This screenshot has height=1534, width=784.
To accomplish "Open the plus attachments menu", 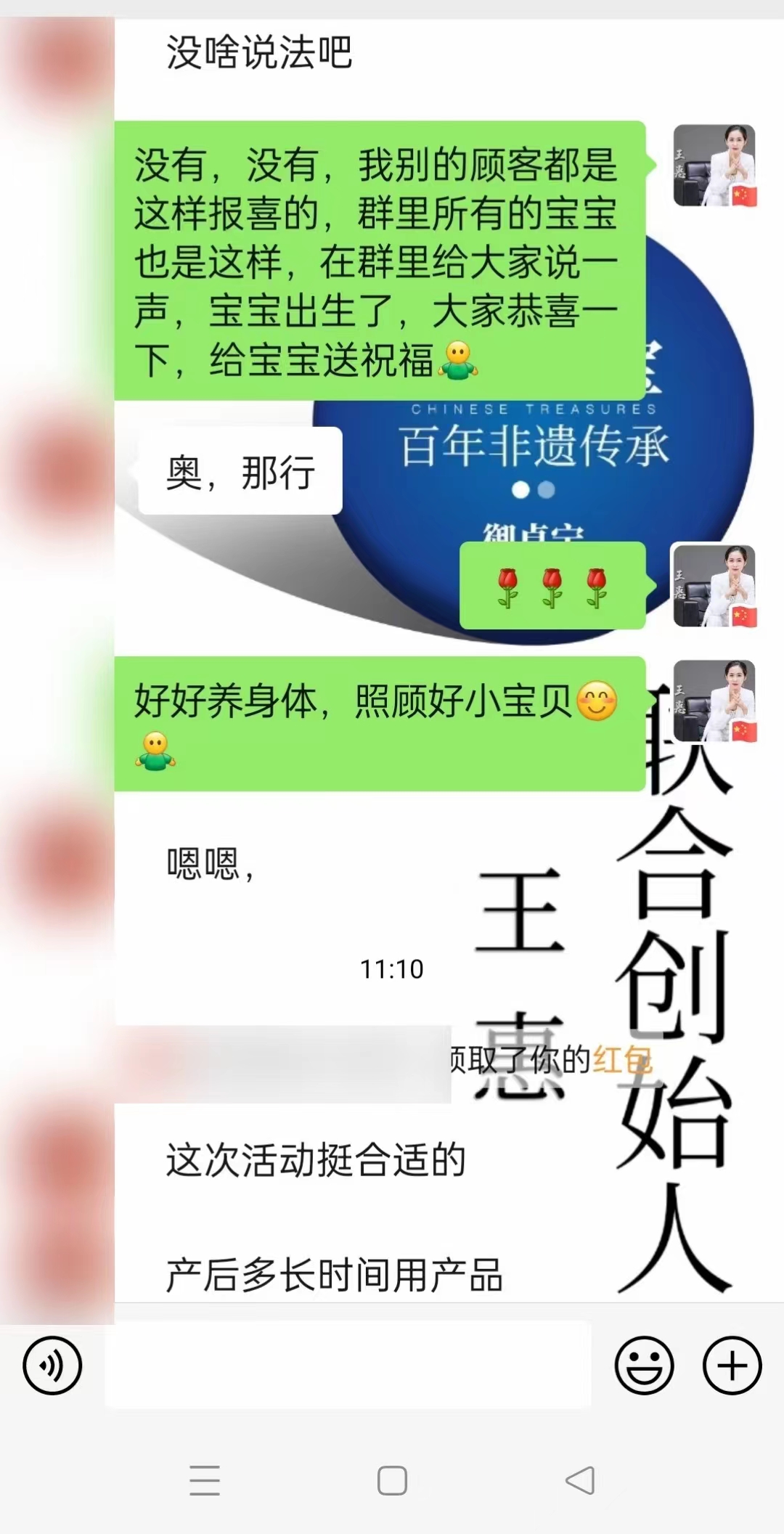I will tap(732, 1365).
